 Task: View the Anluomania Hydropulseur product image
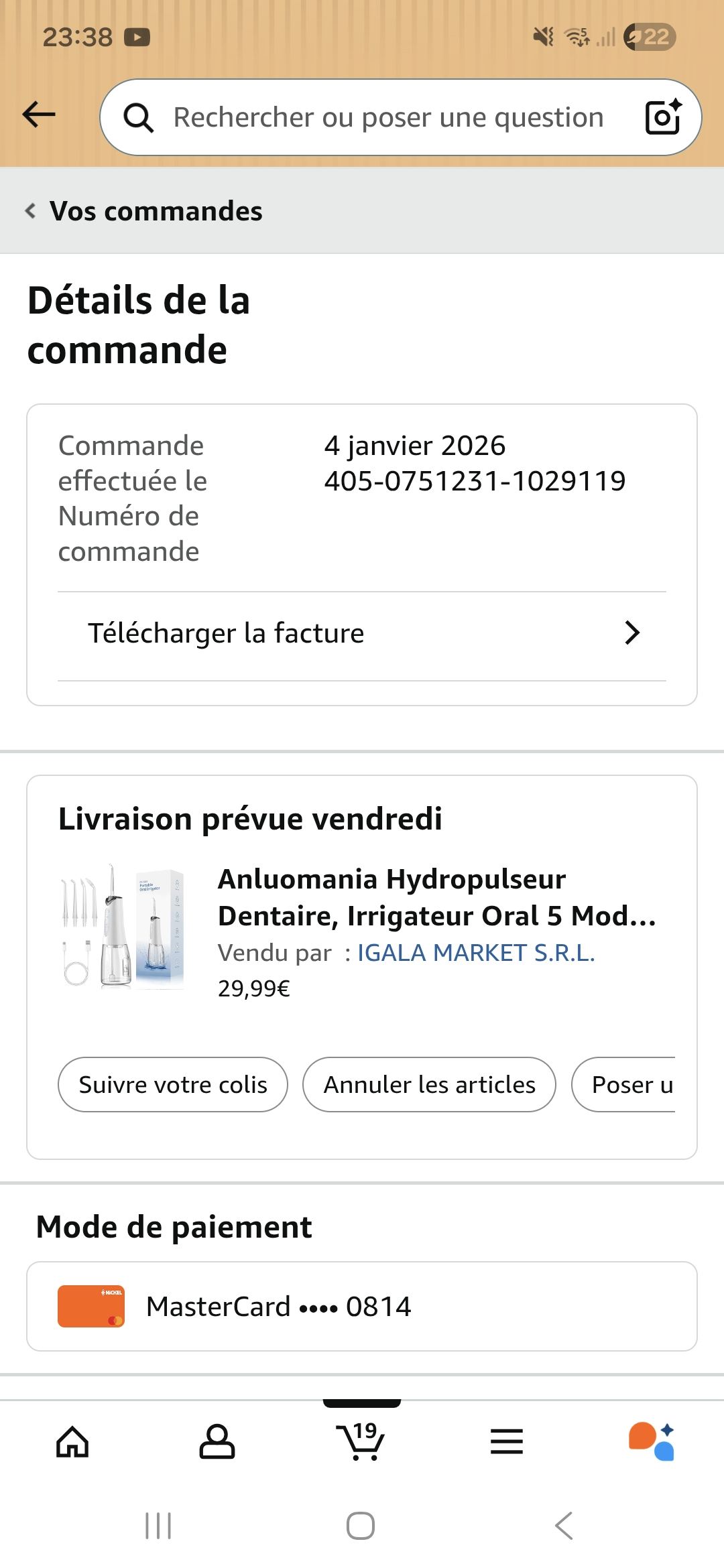(x=123, y=926)
